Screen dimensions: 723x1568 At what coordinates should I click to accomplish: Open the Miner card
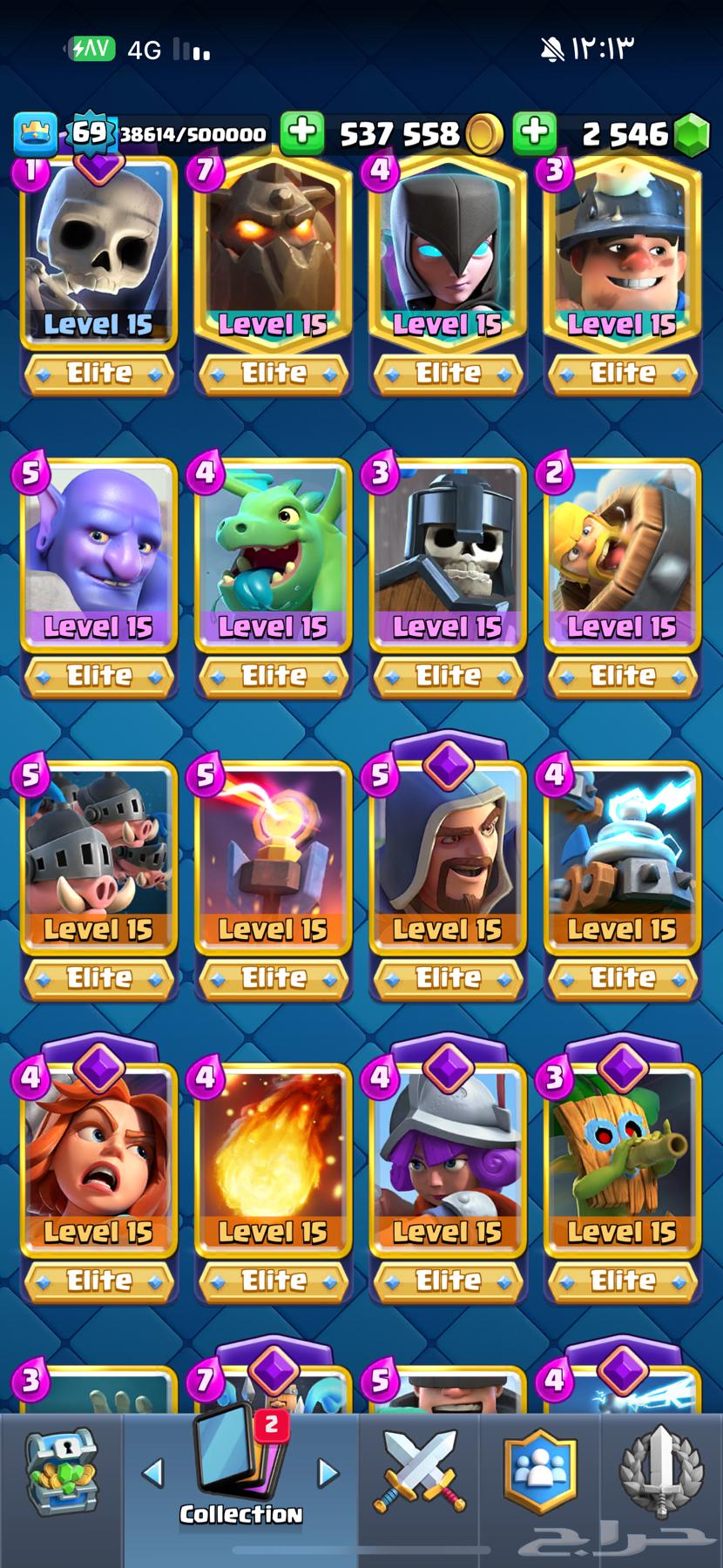(x=622, y=253)
